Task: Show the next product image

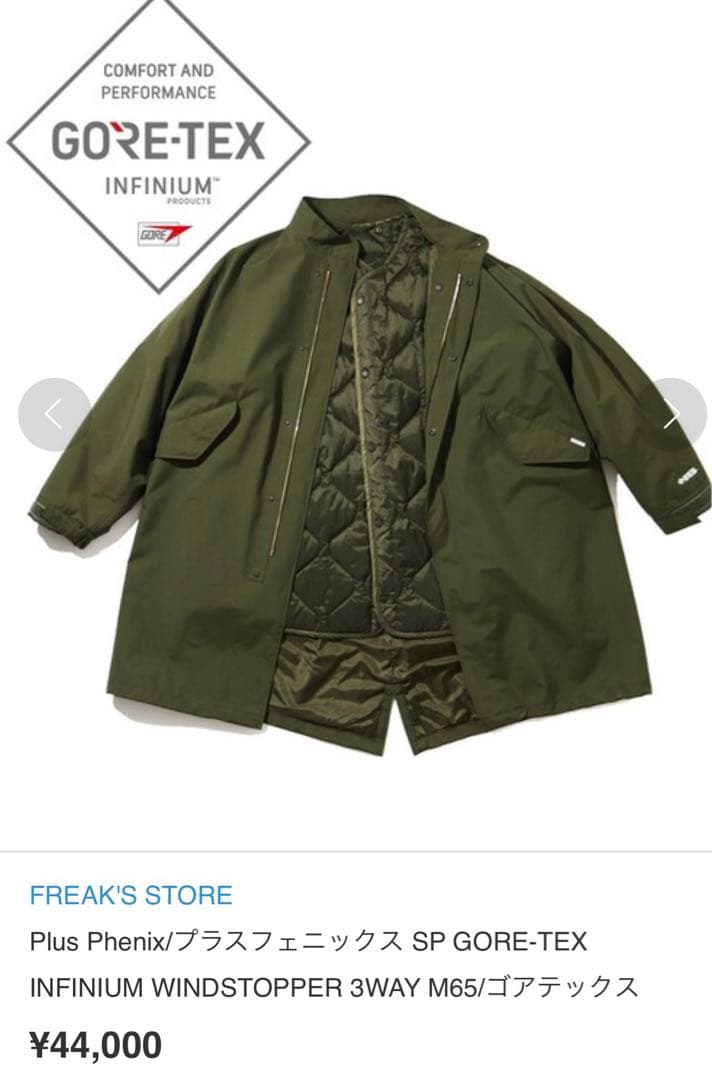Action: pos(673,413)
